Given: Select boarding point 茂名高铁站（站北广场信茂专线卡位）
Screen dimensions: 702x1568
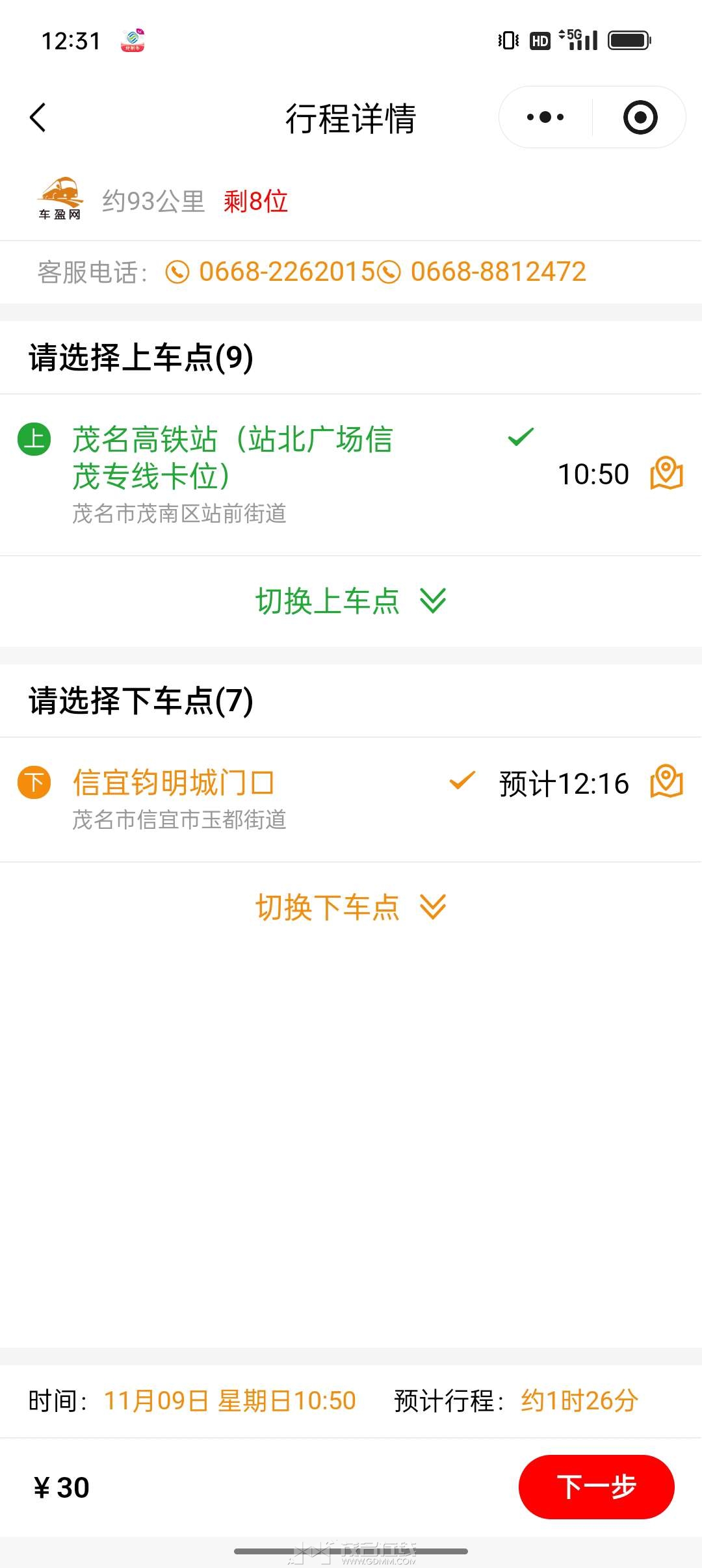Looking at the screenshot, I should [232, 458].
